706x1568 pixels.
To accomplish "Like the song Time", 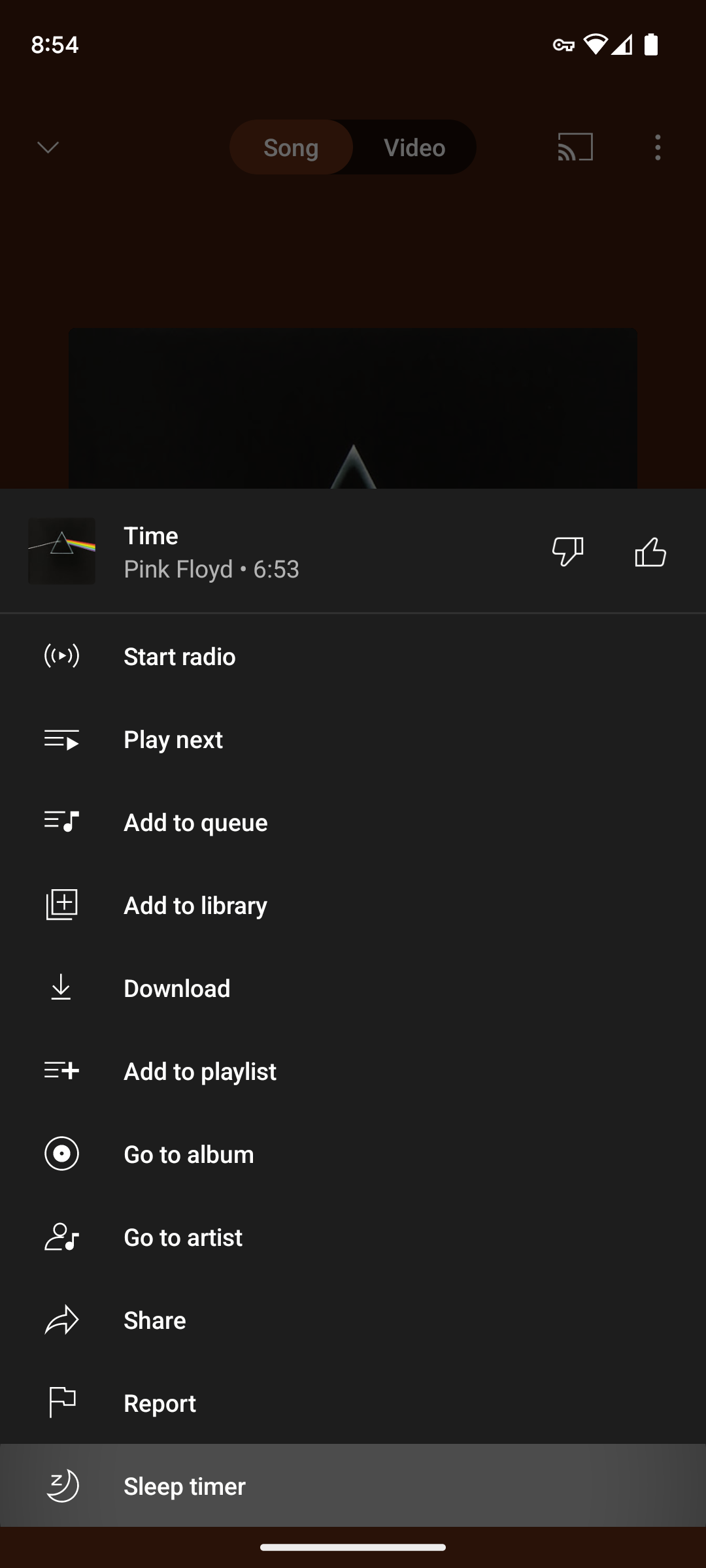I will [x=650, y=552].
